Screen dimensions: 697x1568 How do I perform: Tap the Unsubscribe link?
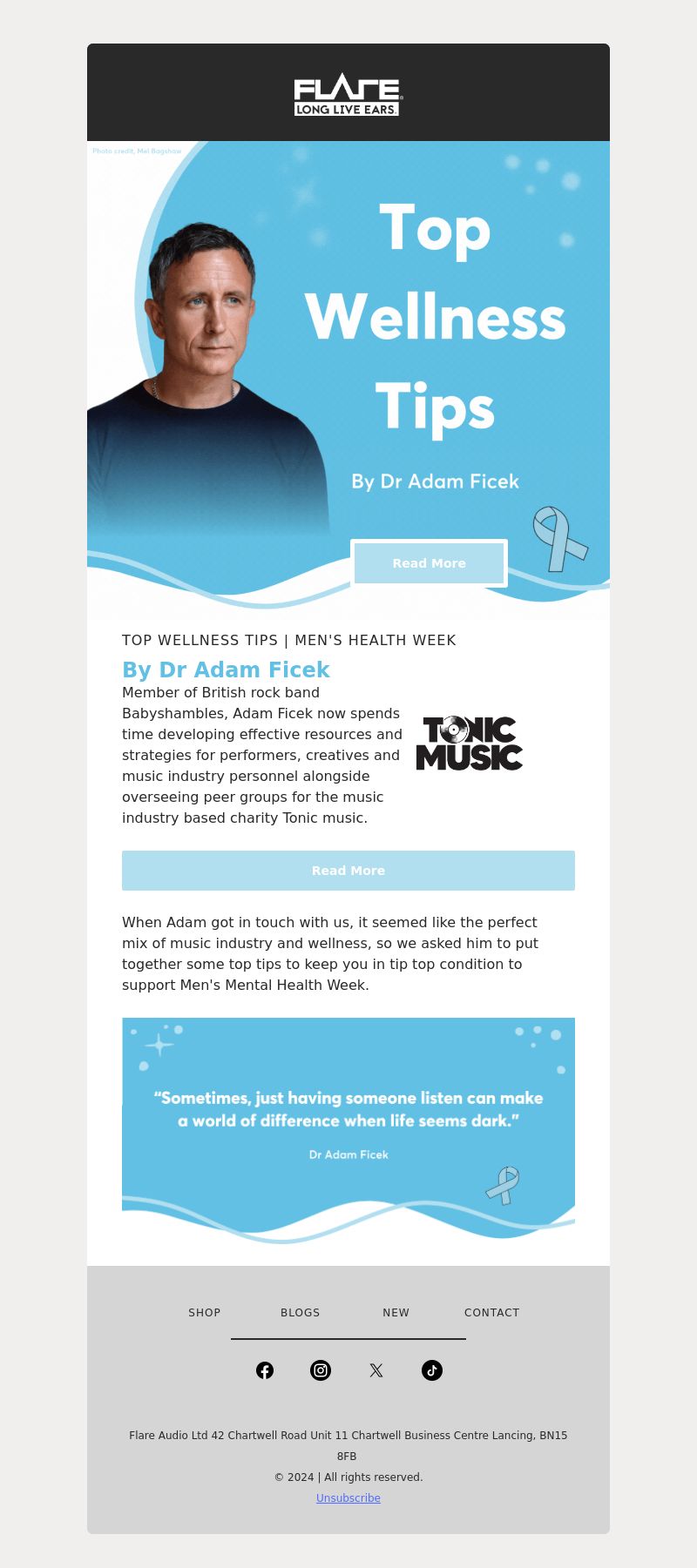point(348,1498)
